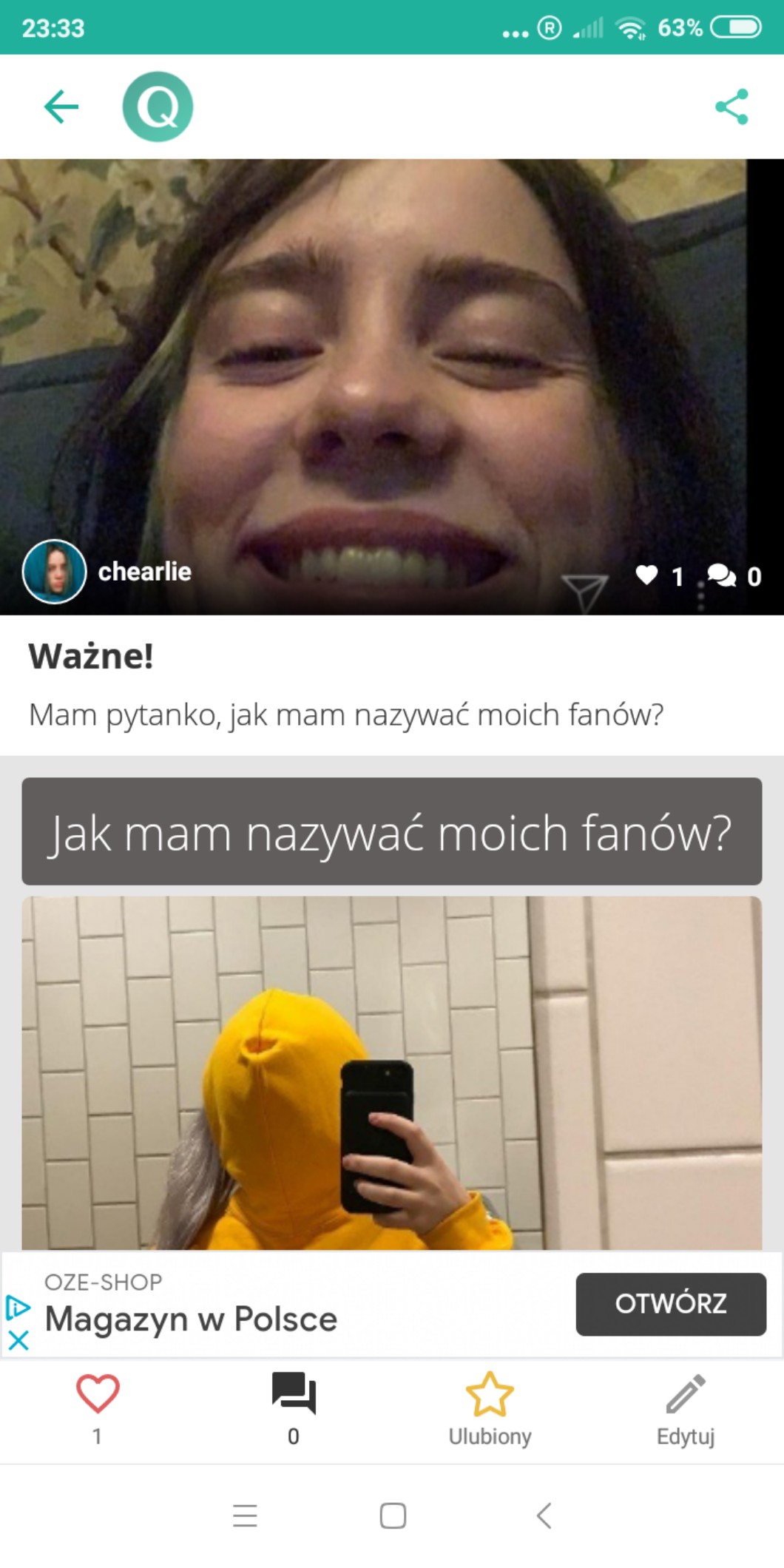Go back using the top arrow

pyautogui.click(x=61, y=107)
